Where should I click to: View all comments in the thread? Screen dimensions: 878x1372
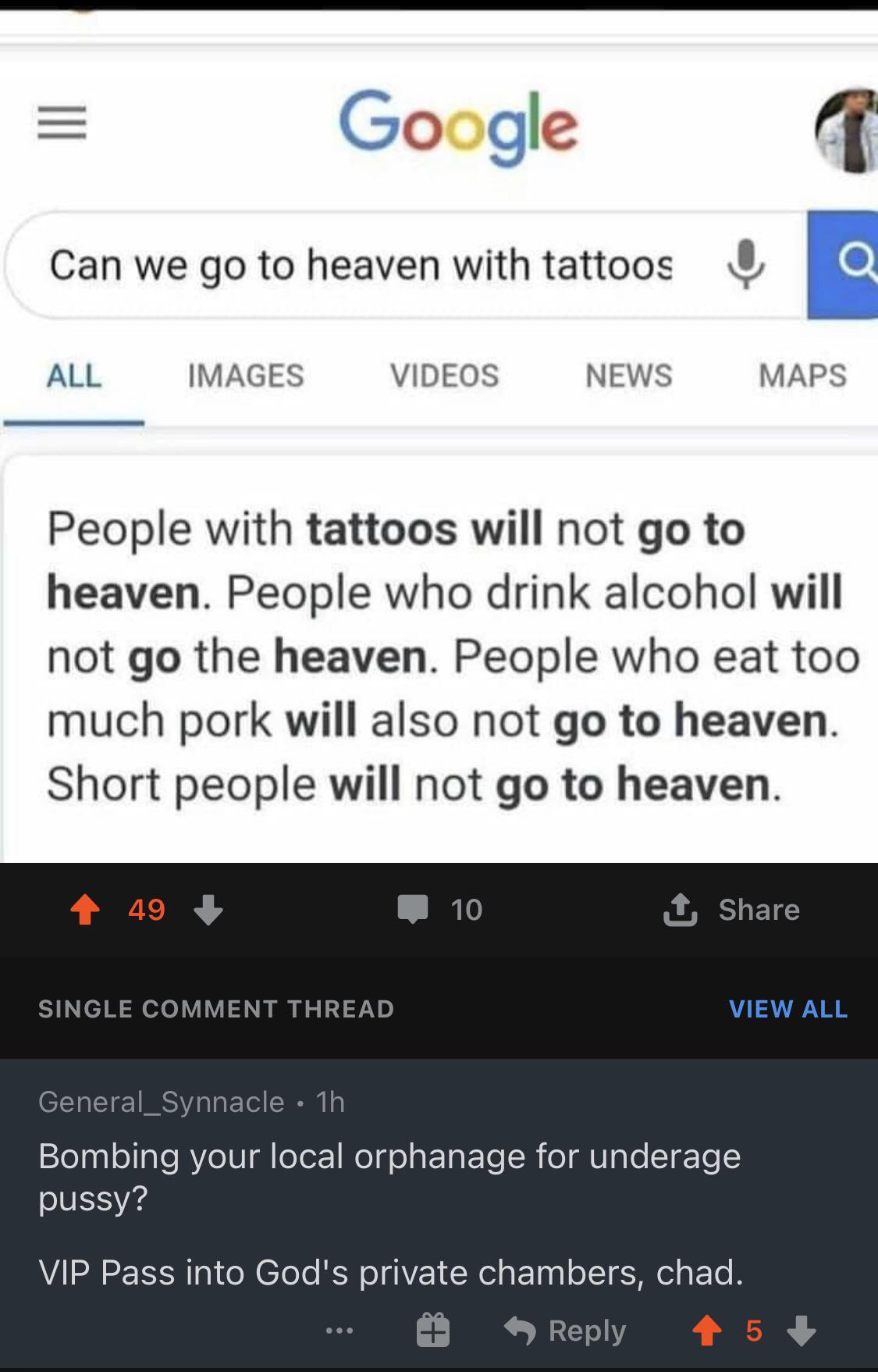pyautogui.click(x=787, y=1009)
